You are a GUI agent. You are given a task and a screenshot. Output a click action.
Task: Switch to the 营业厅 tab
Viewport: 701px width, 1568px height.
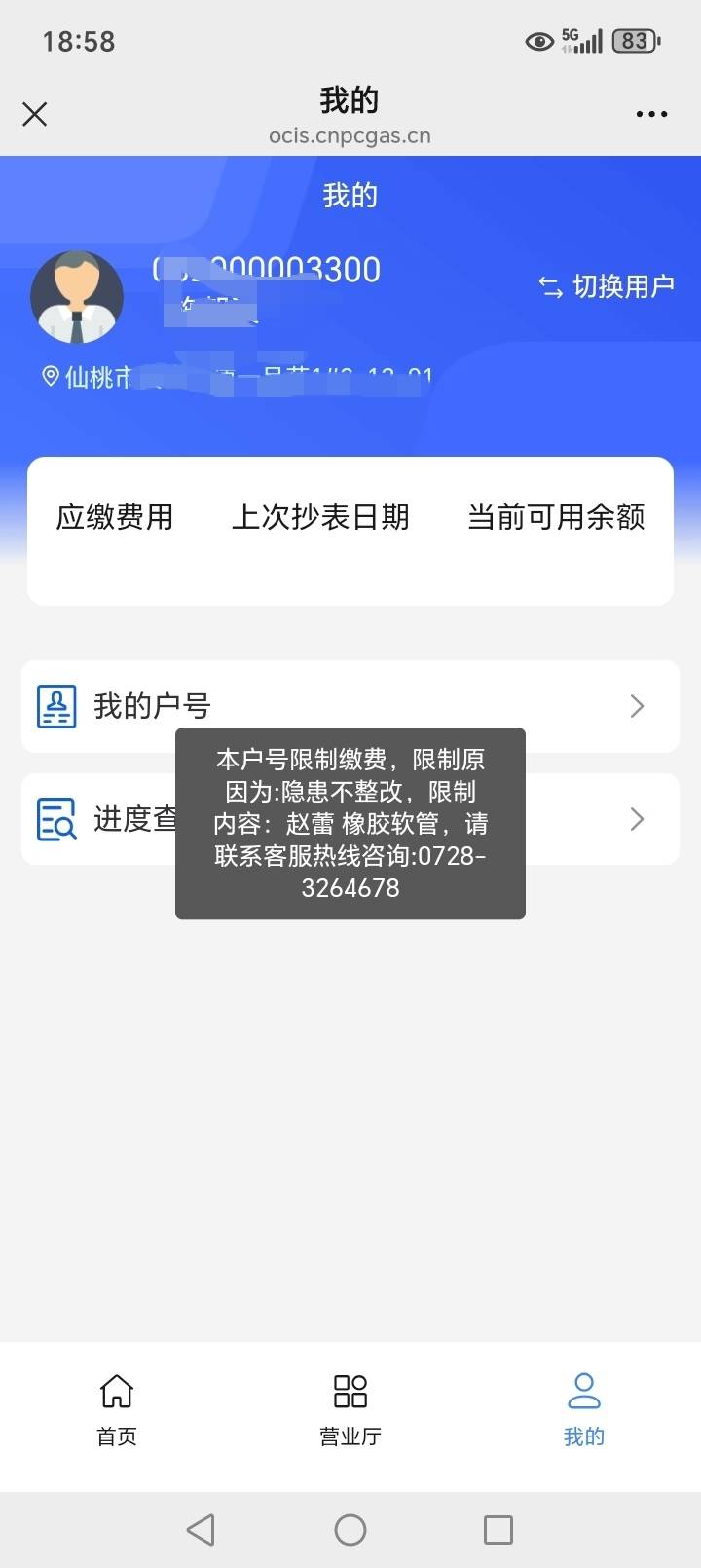click(350, 1408)
